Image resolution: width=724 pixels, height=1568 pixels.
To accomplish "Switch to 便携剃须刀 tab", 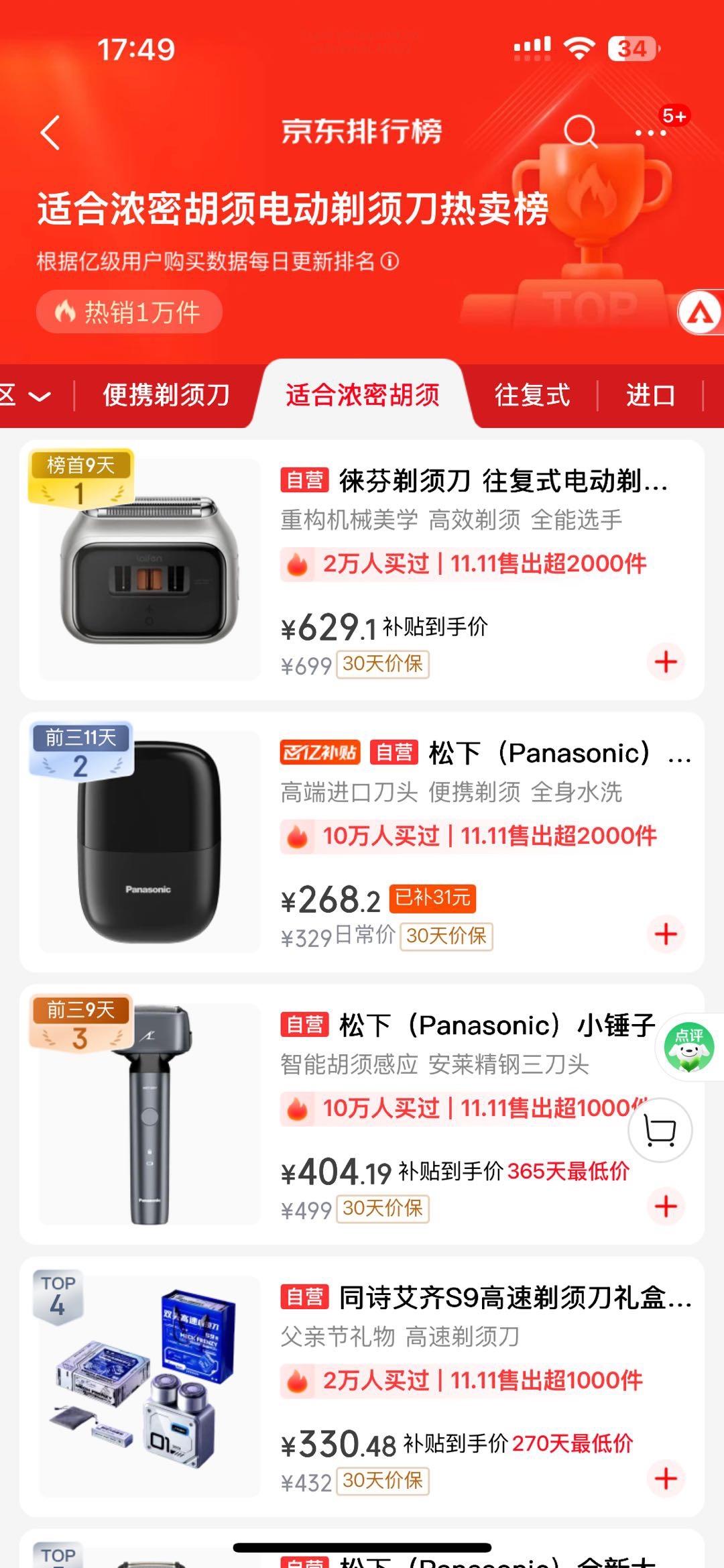I will click(x=166, y=395).
